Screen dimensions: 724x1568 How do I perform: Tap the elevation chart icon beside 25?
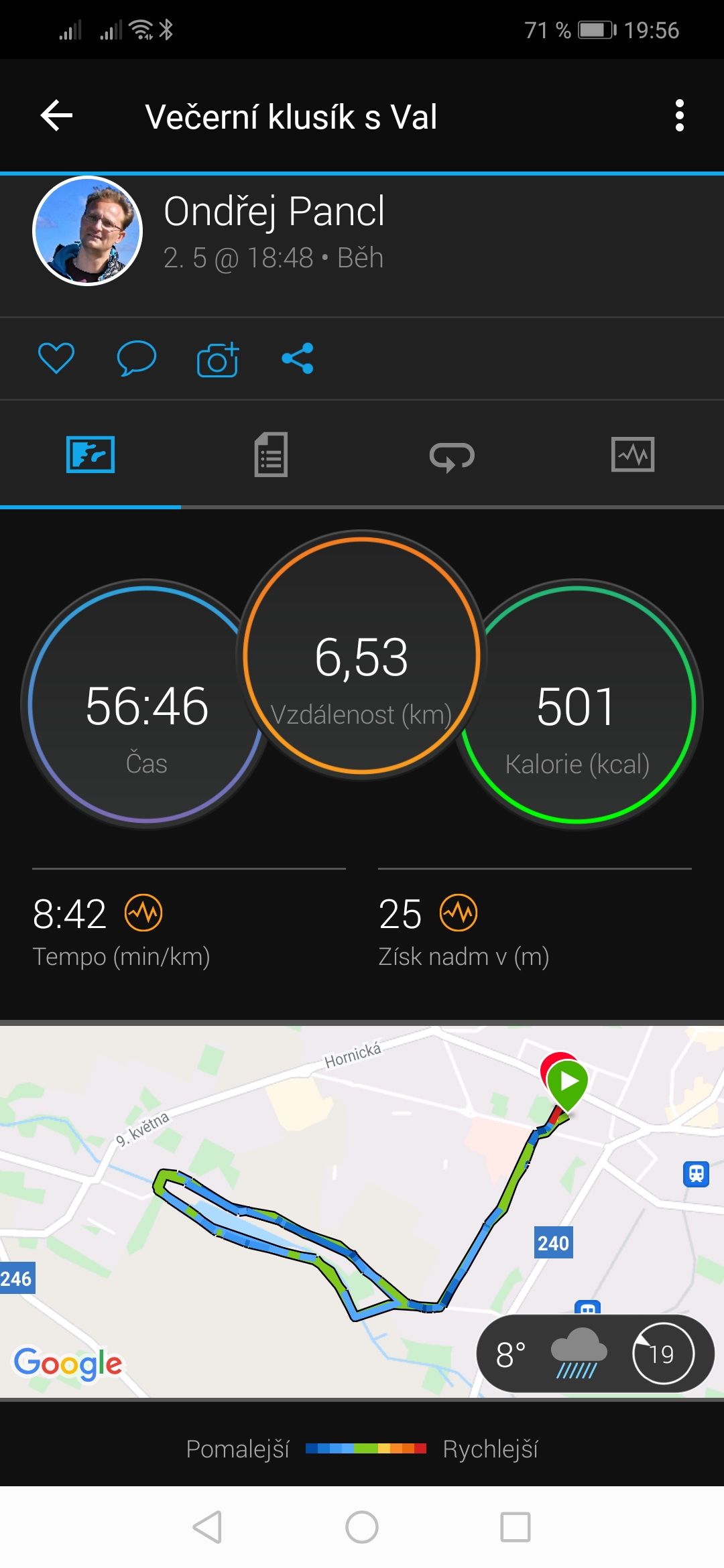tap(459, 913)
